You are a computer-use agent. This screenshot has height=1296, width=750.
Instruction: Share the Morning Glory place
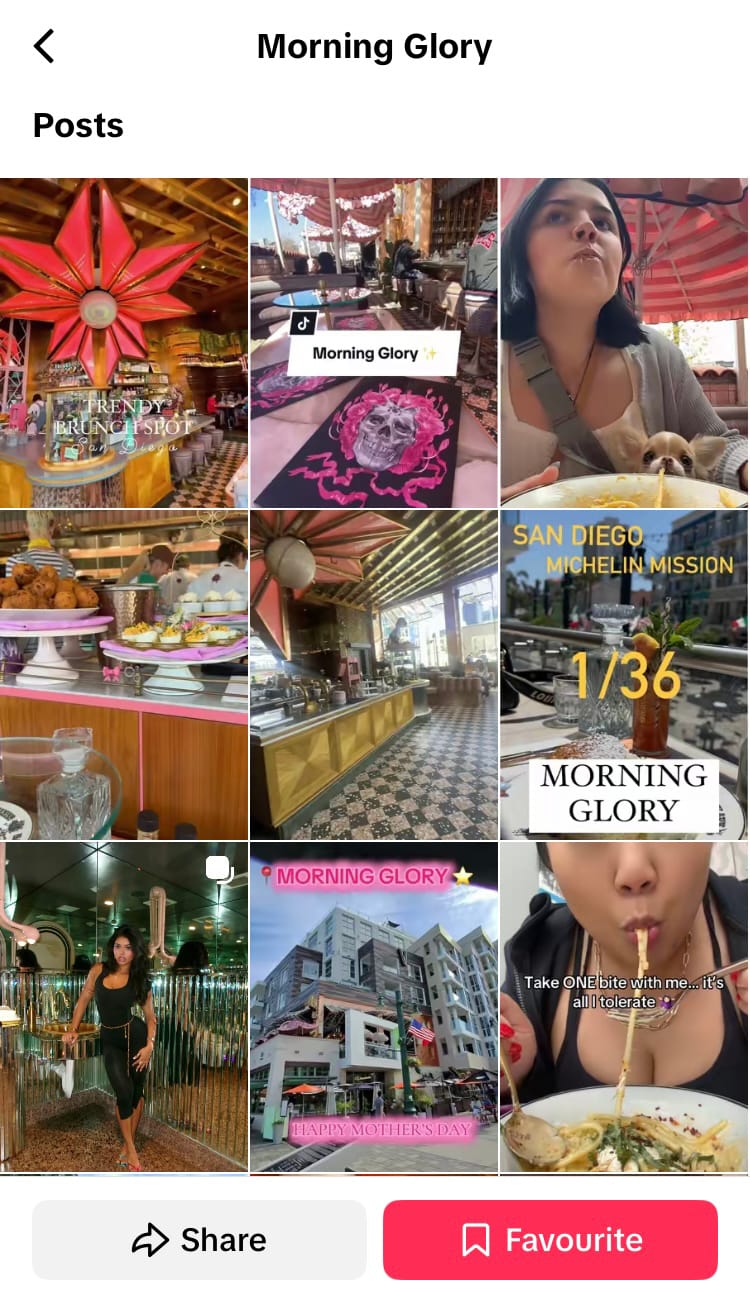click(199, 1240)
